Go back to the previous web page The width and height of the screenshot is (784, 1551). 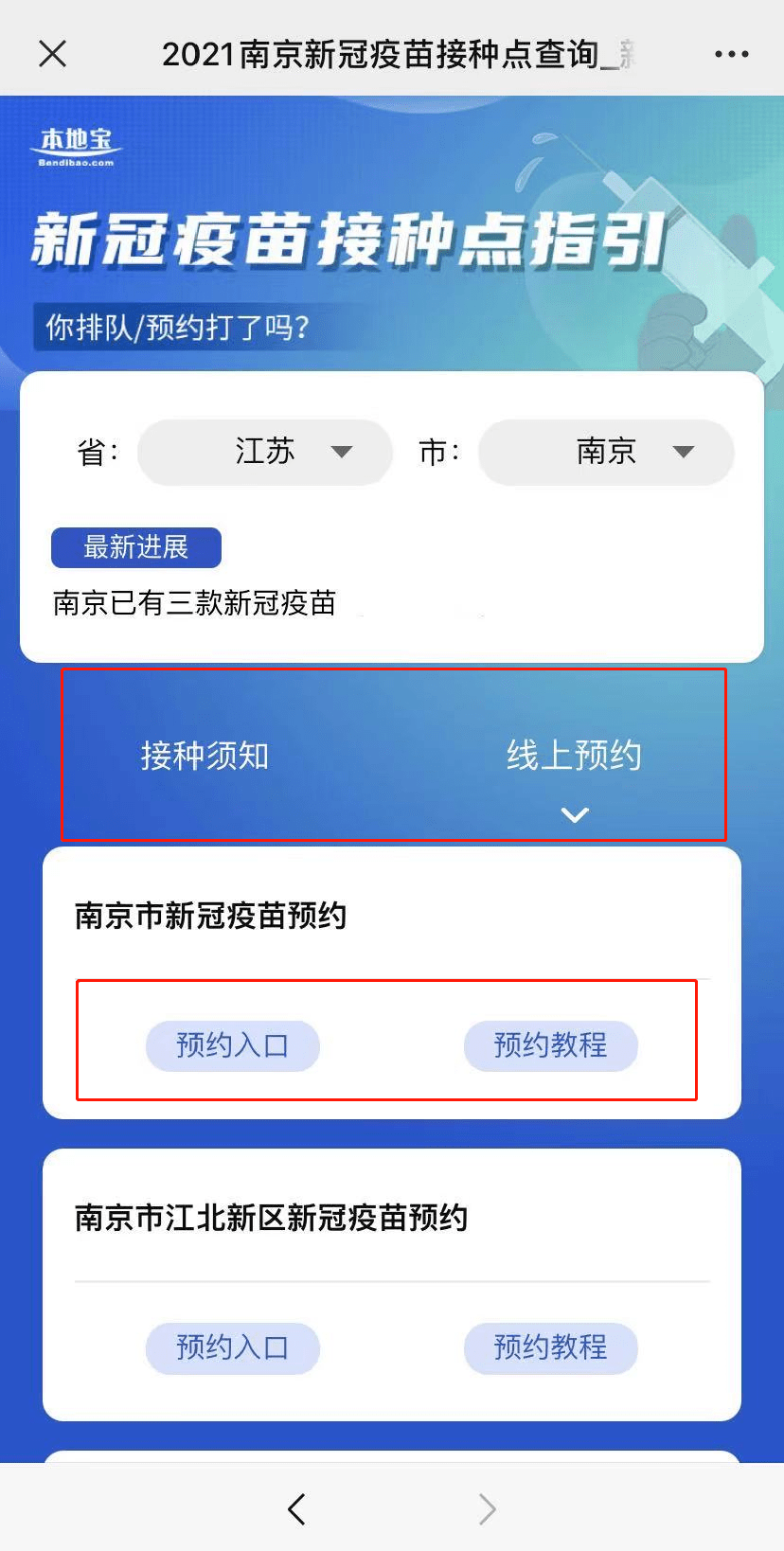click(x=297, y=1508)
